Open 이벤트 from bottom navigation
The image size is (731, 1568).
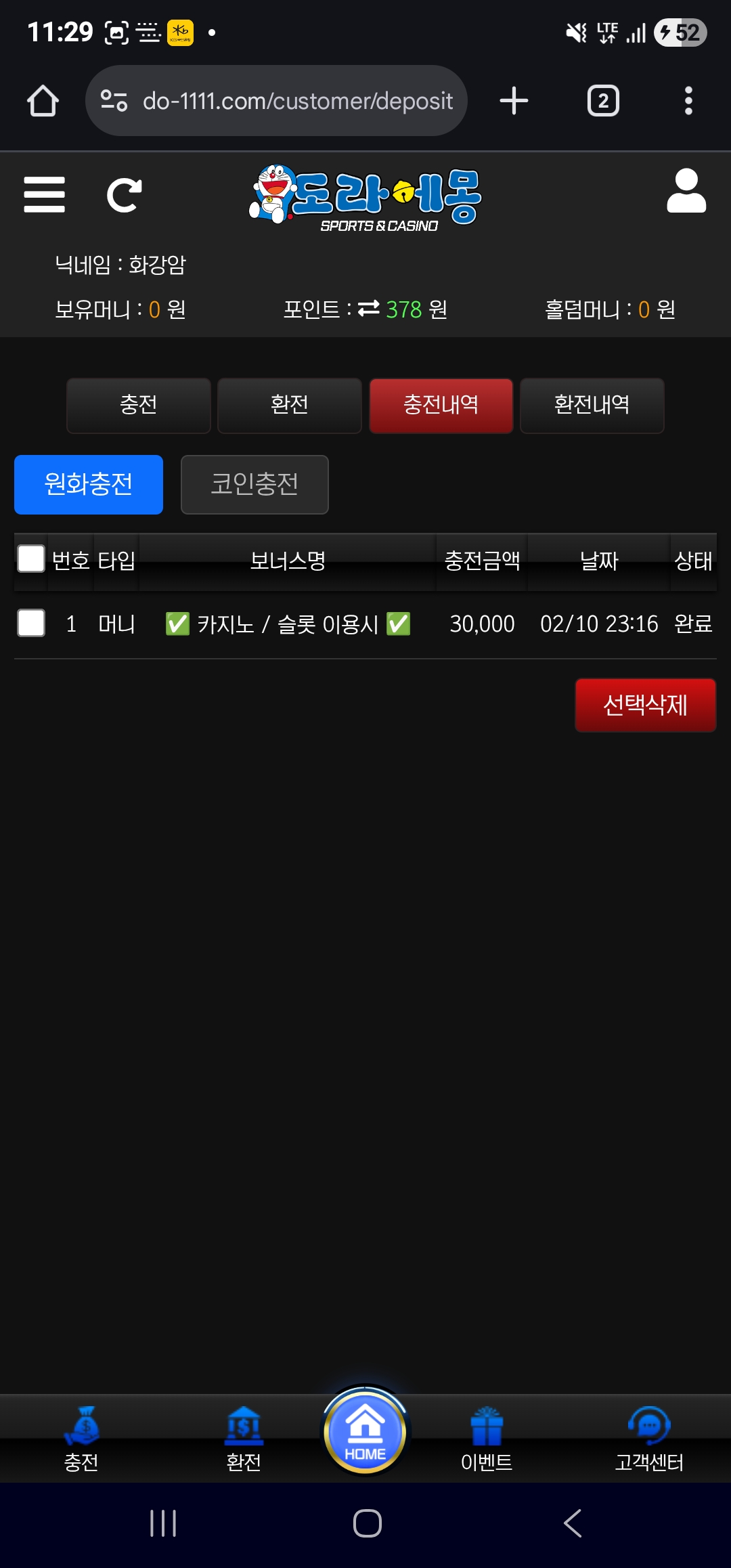tap(487, 1438)
